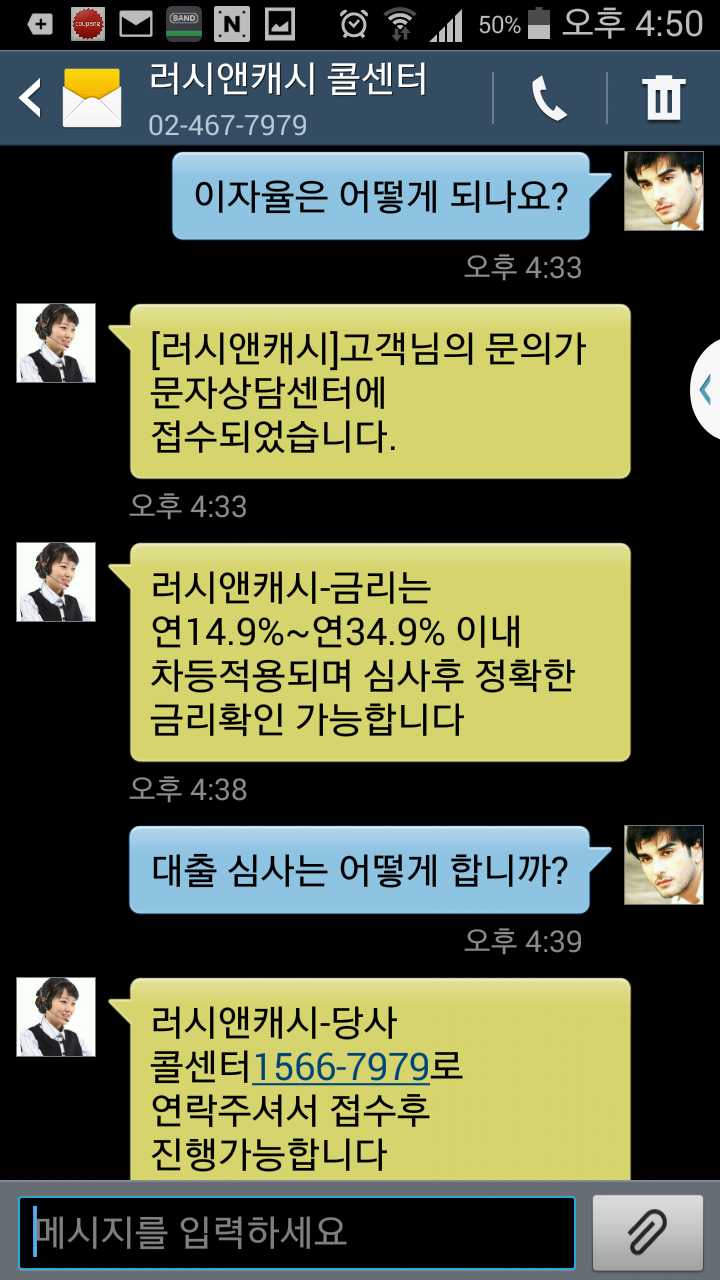Attach a file with the paperclip button

[647, 1232]
